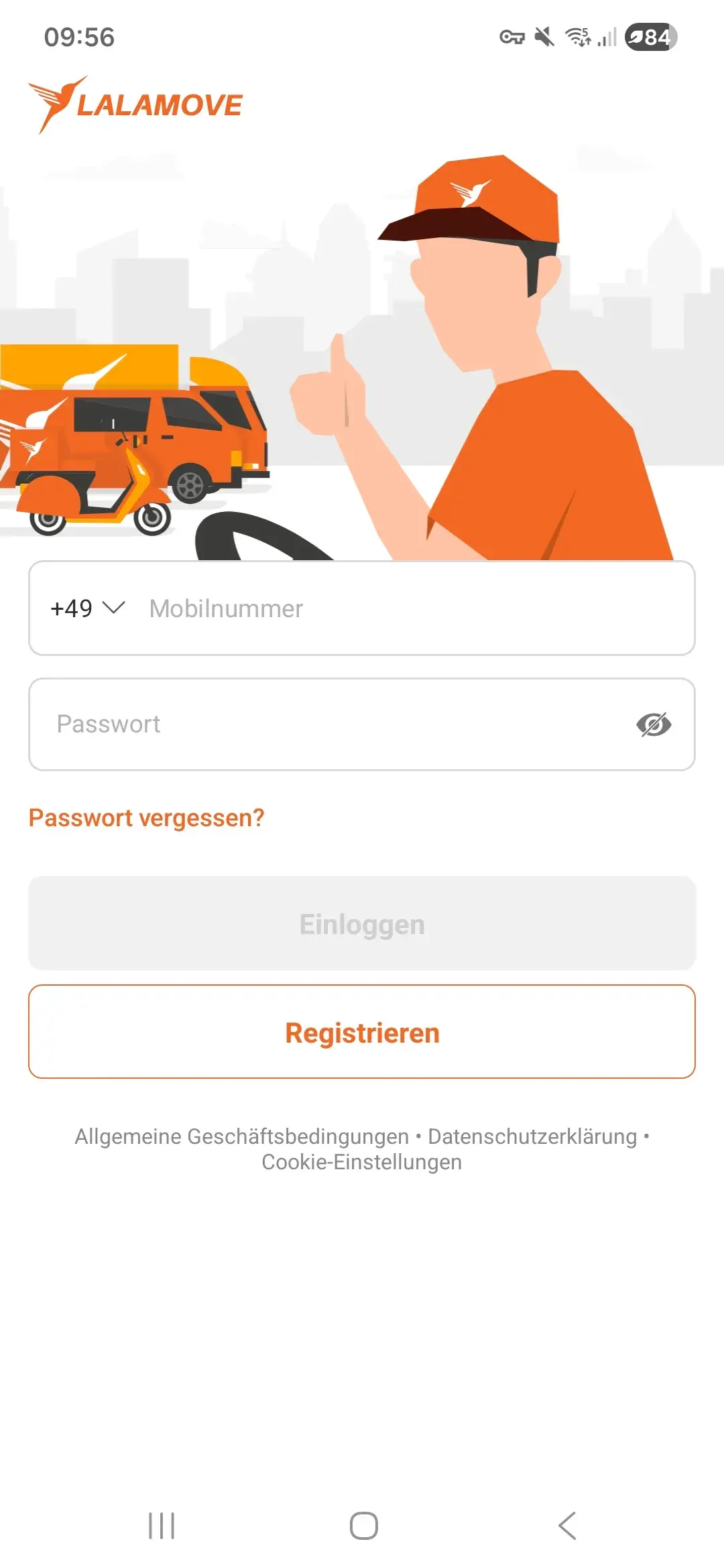
Task: Open the +49 country code dropdown
Action: coord(87,608)
